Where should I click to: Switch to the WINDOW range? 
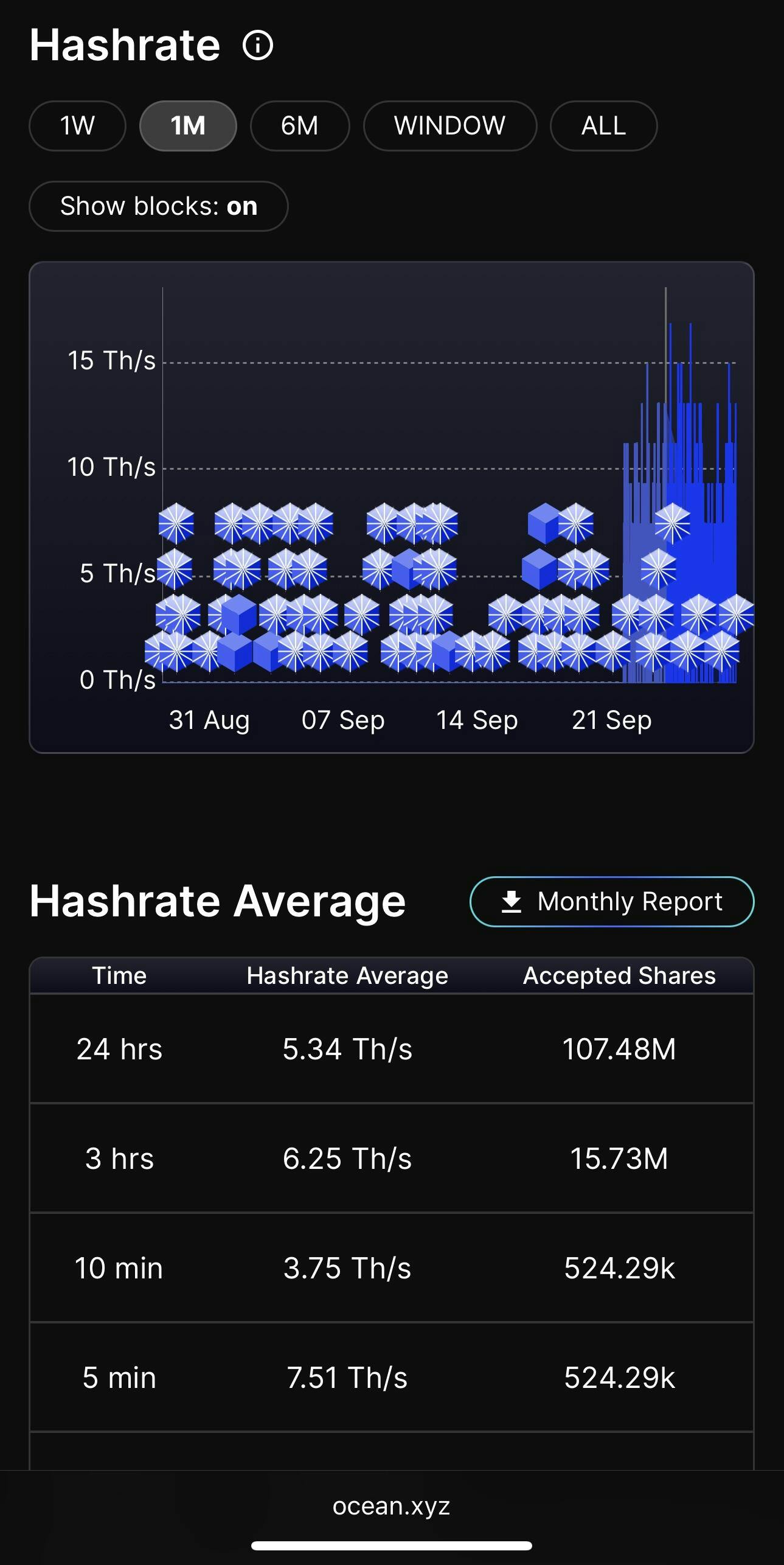click(449, 126)
